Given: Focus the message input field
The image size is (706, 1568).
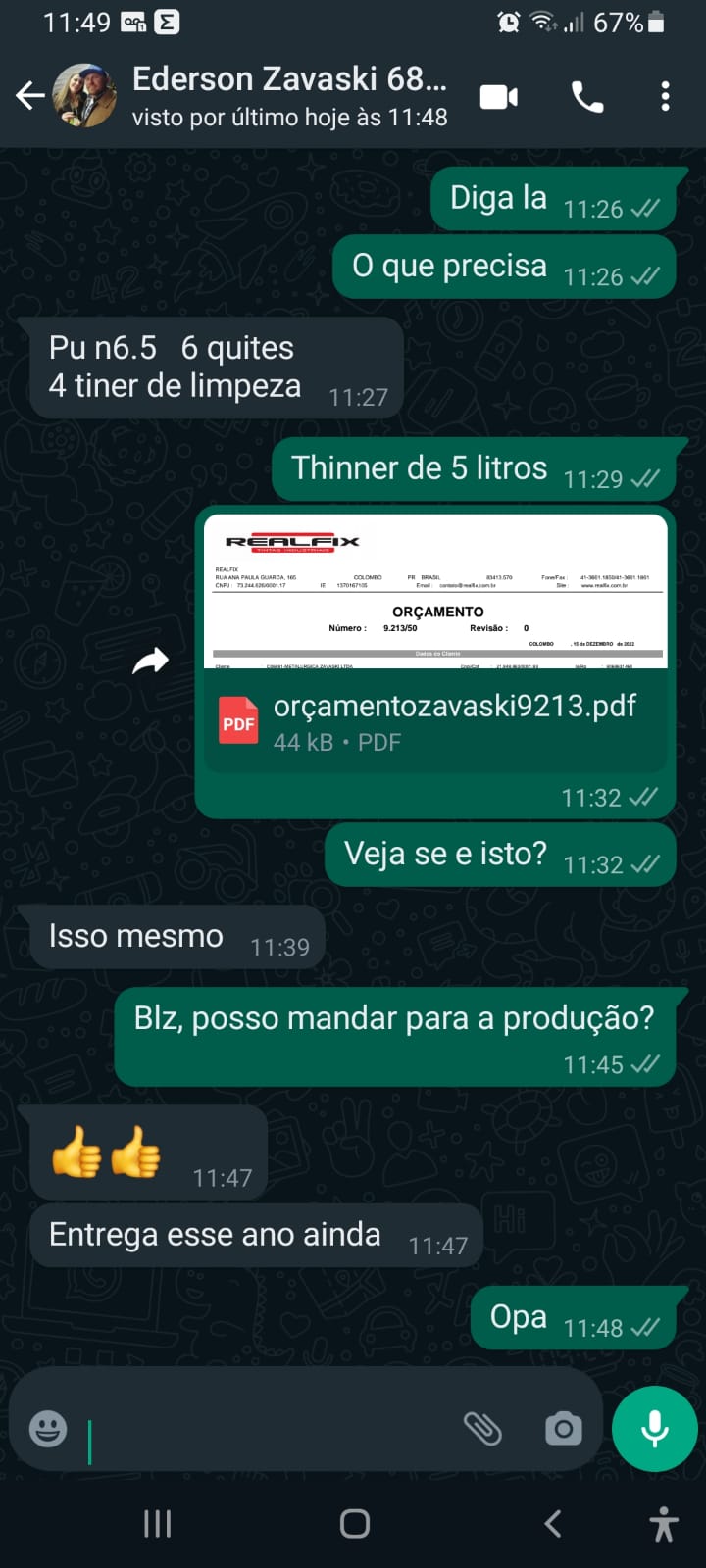Looking at the screenshot, I should pos(265,1430).
